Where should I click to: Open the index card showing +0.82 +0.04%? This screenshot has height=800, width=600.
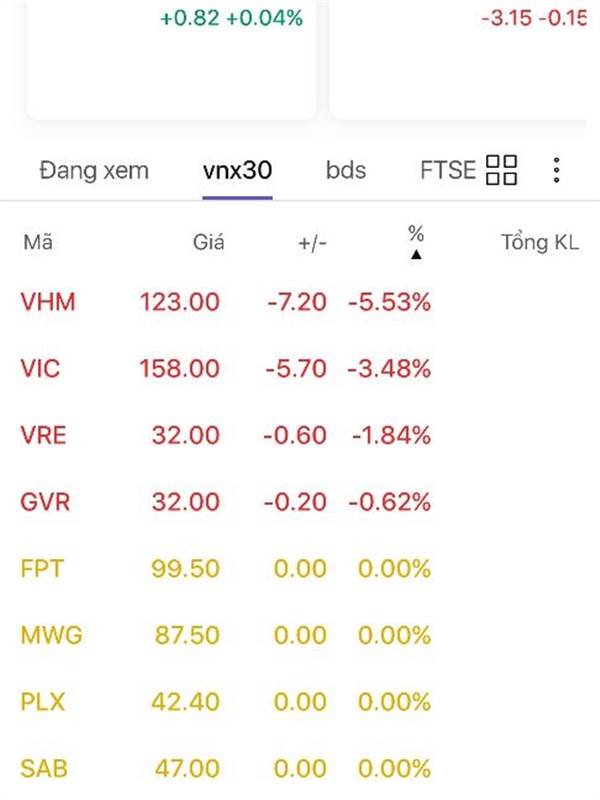coord(171,60)
